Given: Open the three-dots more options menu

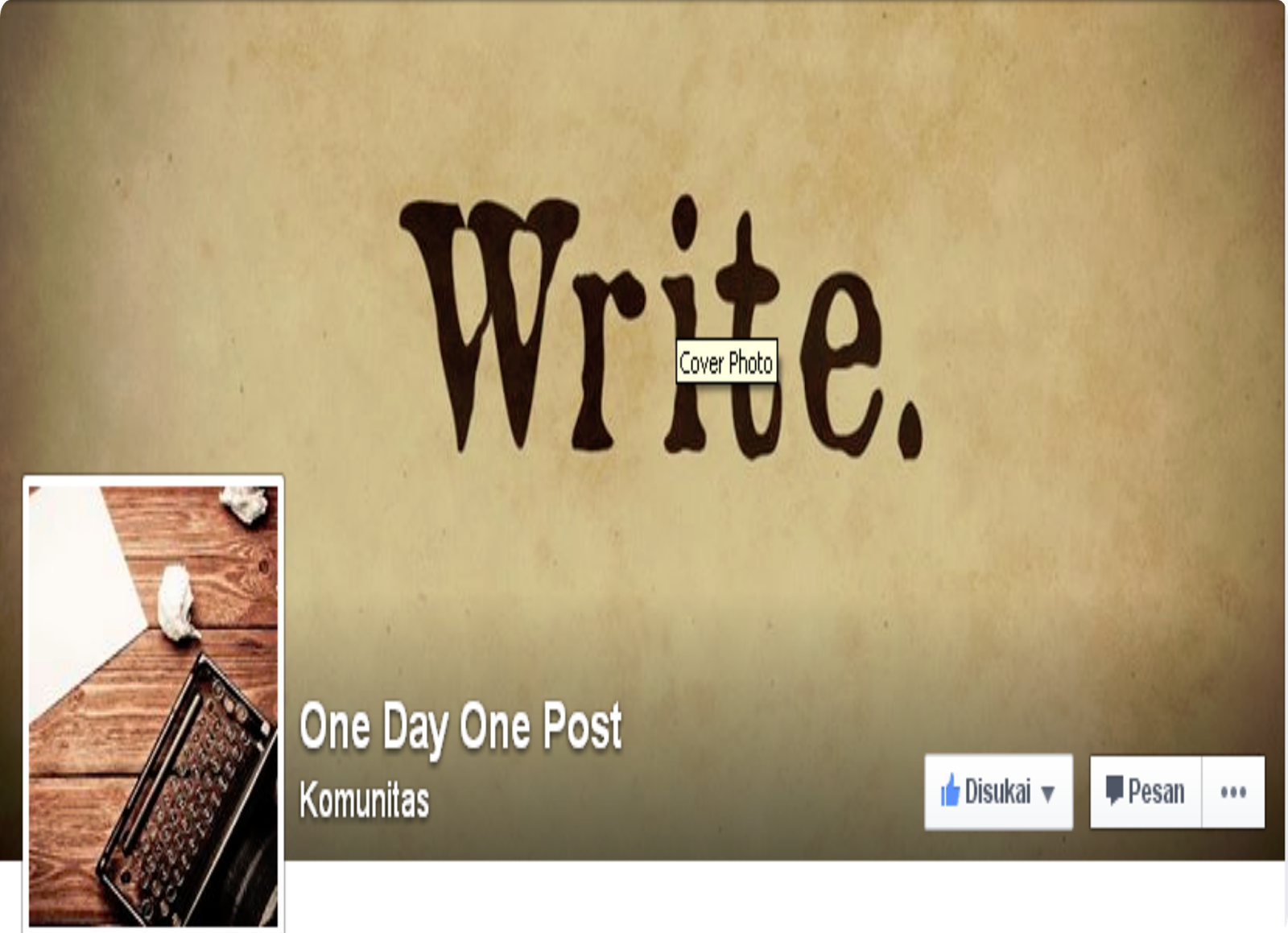Looking at the screenshot, I should click(x=1233, y=792).
